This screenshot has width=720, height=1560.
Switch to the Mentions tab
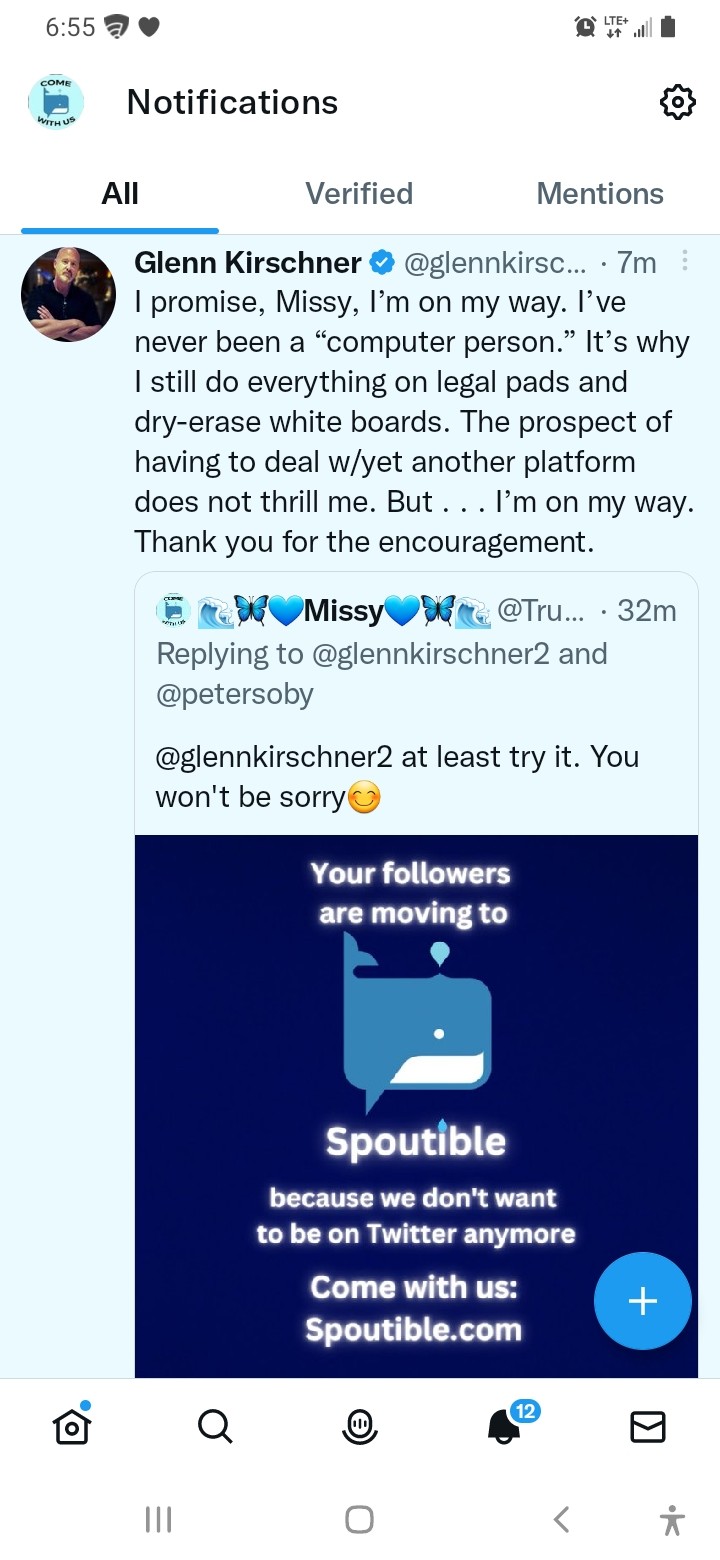click(600, 193)
